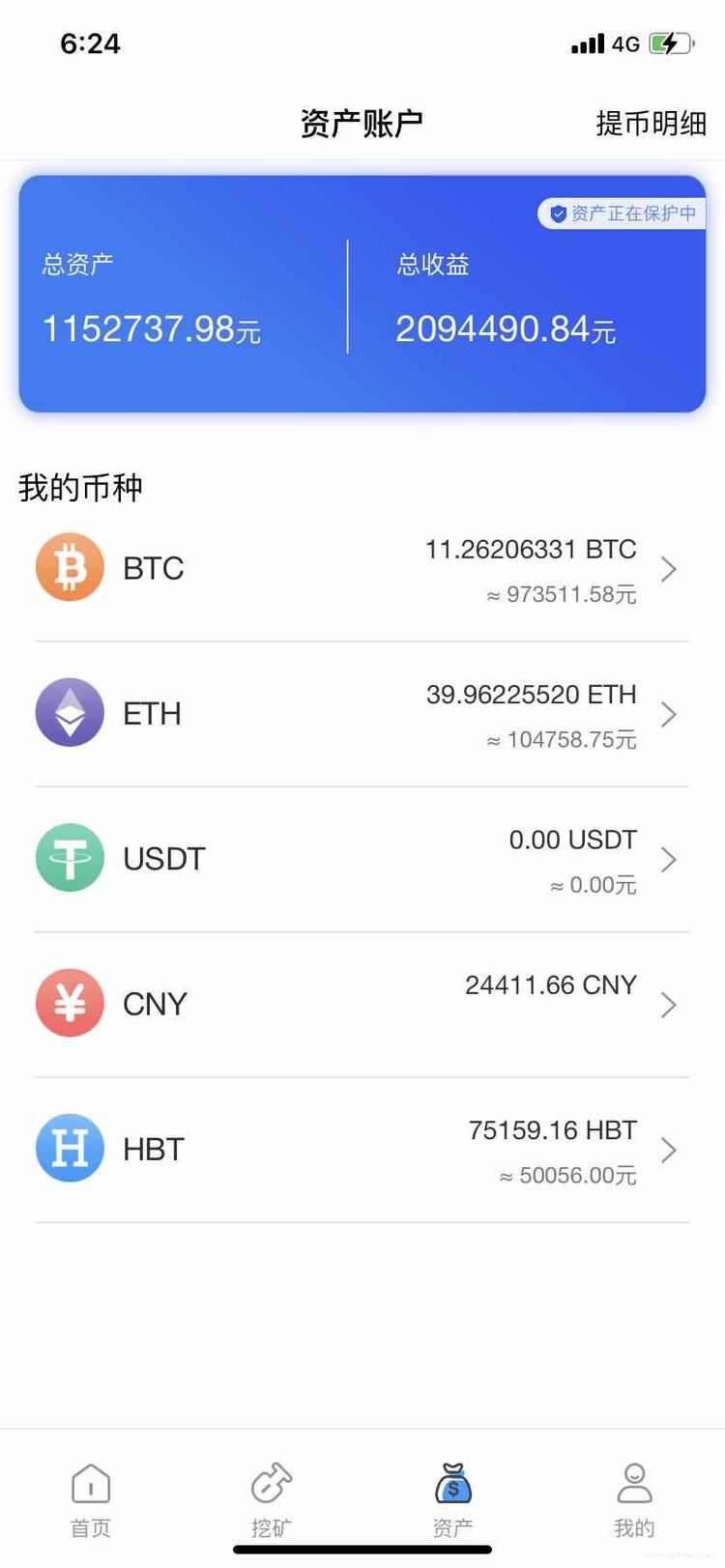Open the HBT row disclosure arrow
The height and width of the screenshot is (1568, 725).
click(x=669, y=1150)
